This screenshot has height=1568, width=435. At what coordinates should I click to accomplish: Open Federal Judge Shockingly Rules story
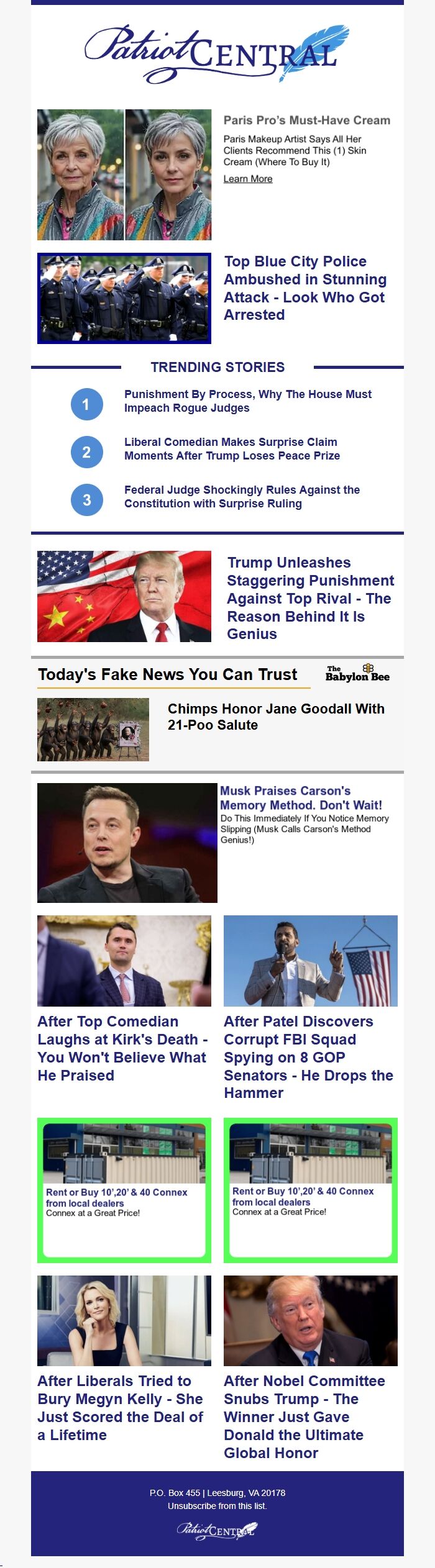point(242,497)
